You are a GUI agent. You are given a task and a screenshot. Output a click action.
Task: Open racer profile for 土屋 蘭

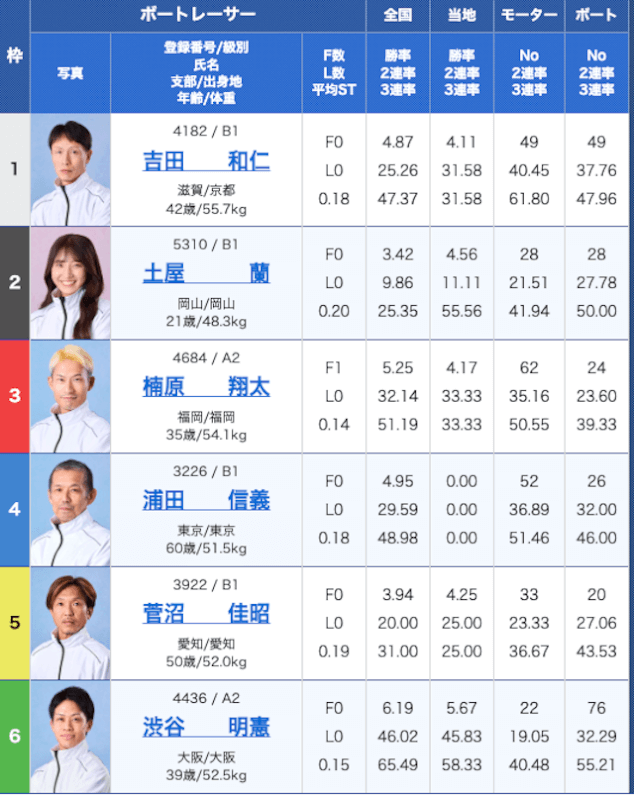click(206, 274)
